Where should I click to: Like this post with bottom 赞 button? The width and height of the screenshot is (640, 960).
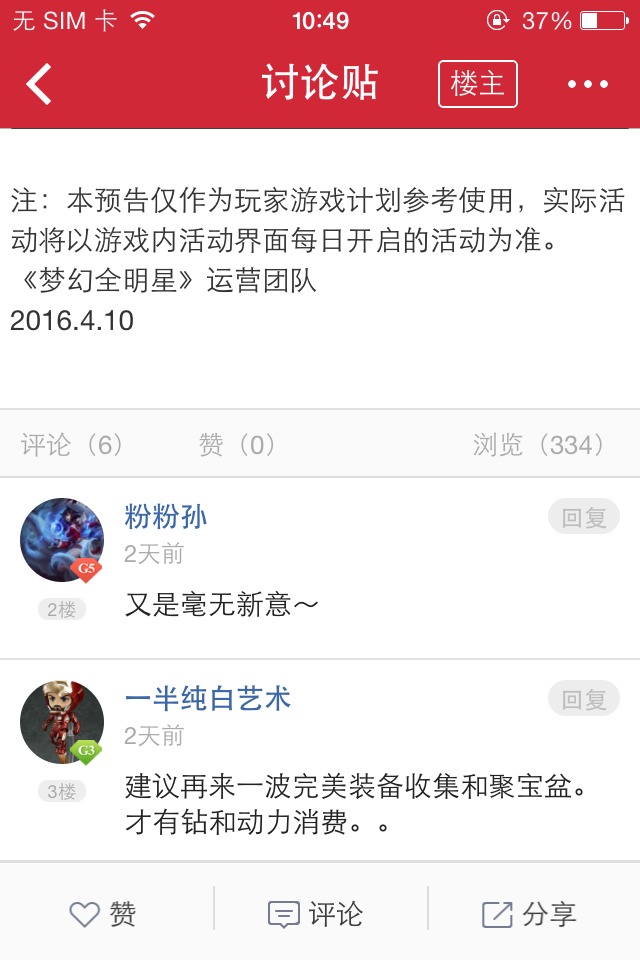[103, 913]
